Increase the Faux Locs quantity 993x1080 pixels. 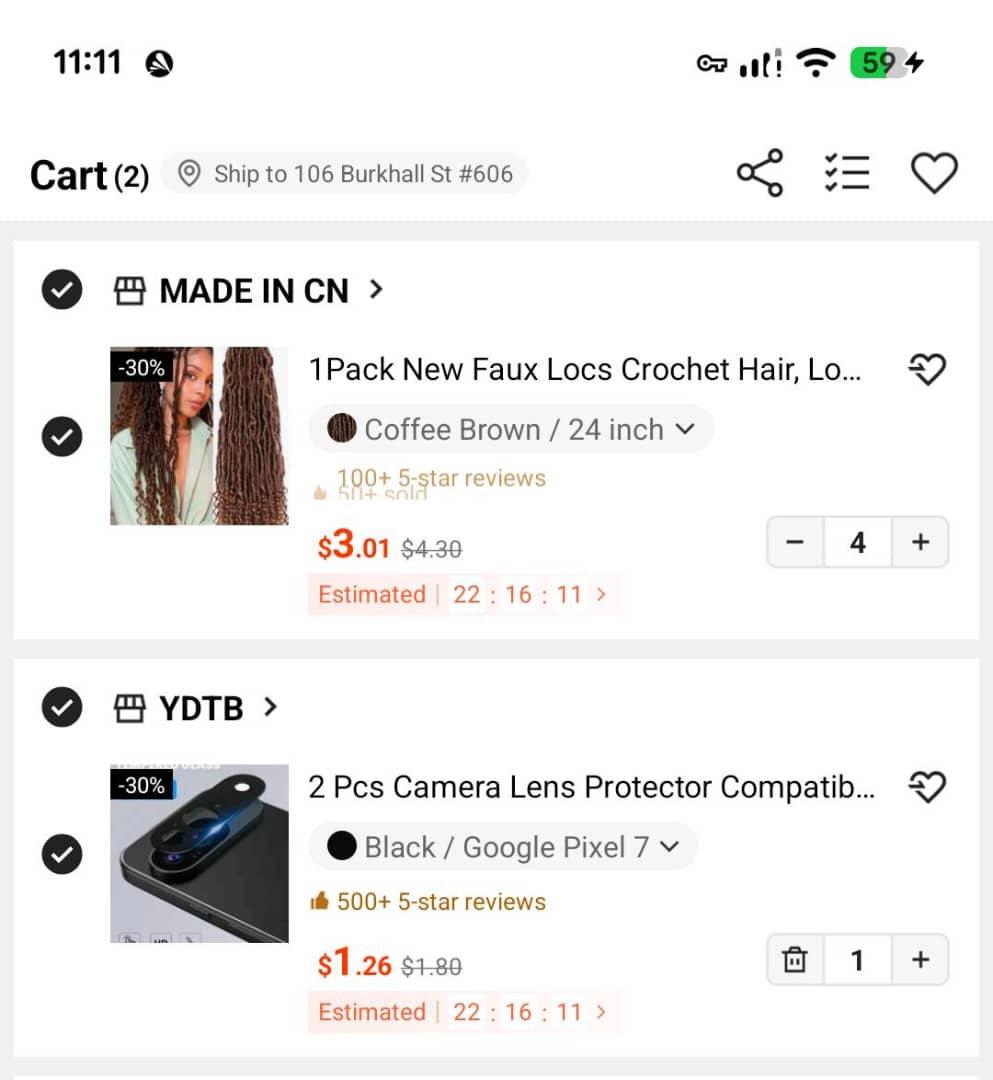click(x=921, y=542)
